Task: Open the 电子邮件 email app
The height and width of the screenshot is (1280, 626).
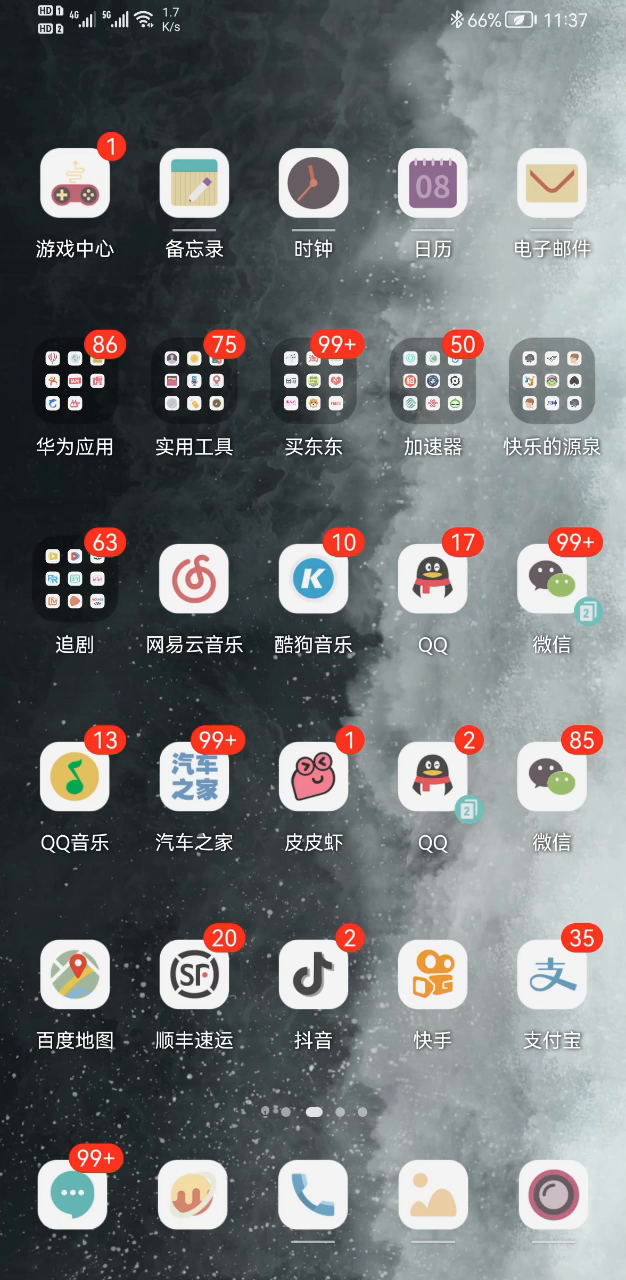Action: 552,183
